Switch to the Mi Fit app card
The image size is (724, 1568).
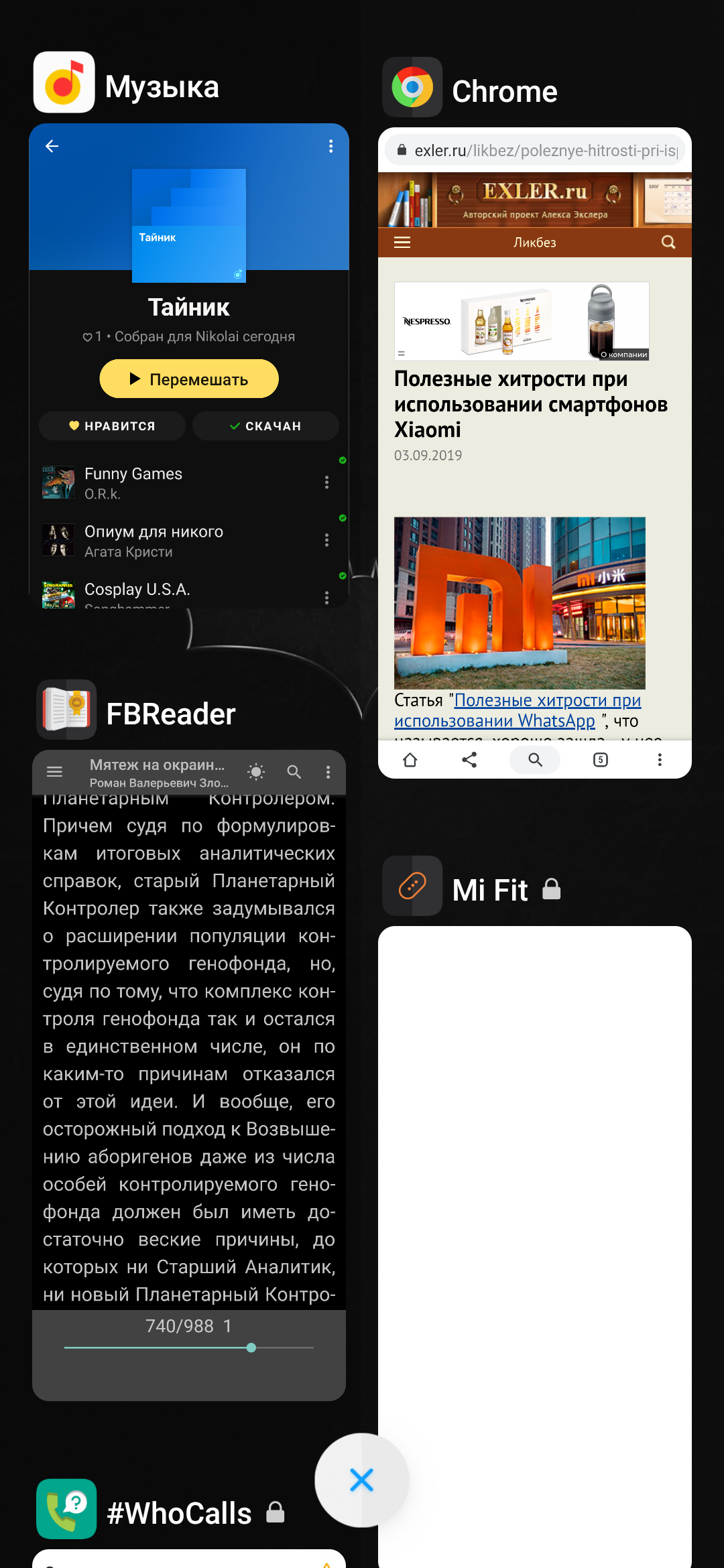click(534, 1246)
